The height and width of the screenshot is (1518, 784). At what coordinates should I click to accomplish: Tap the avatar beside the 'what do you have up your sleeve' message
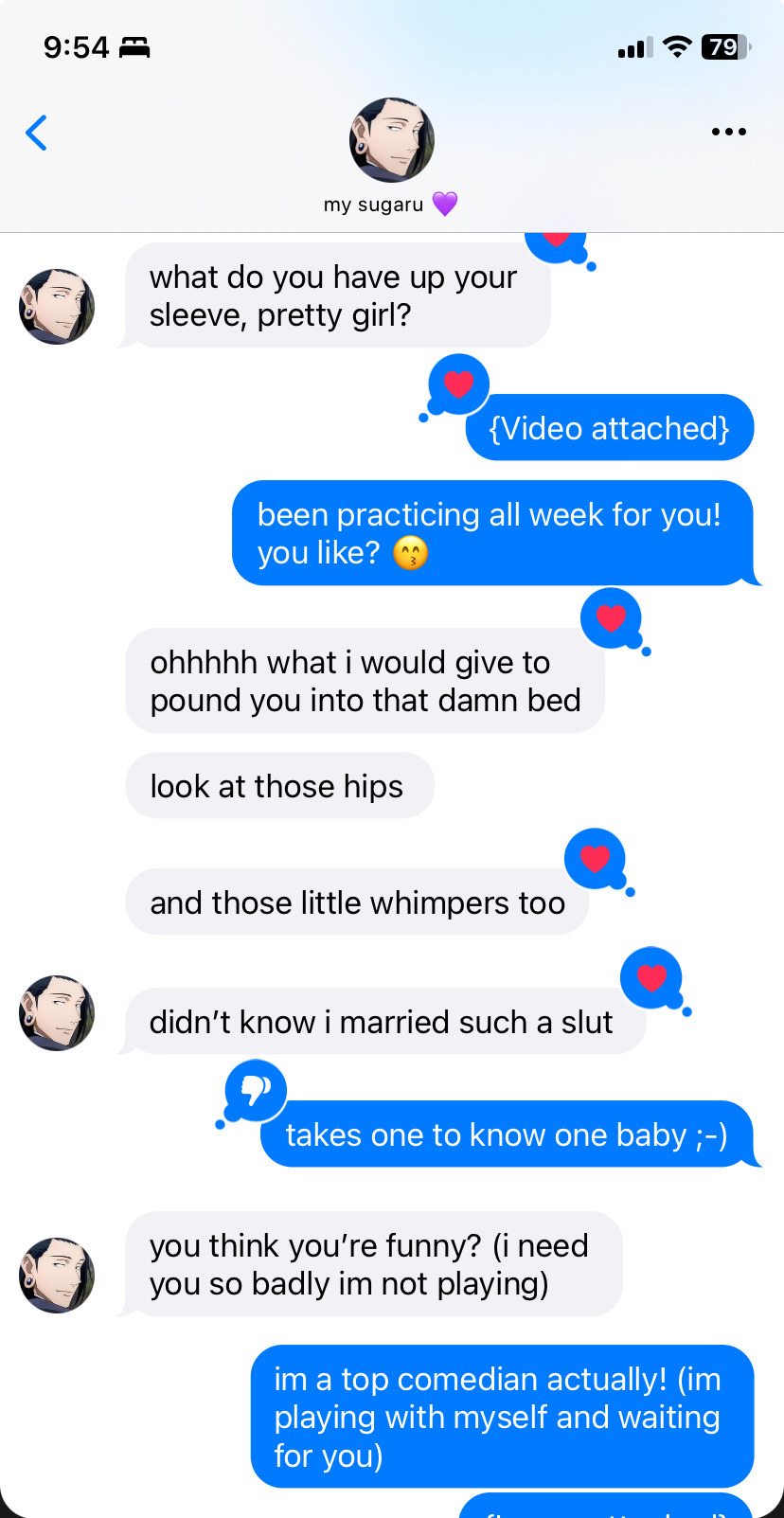[57, 306]
